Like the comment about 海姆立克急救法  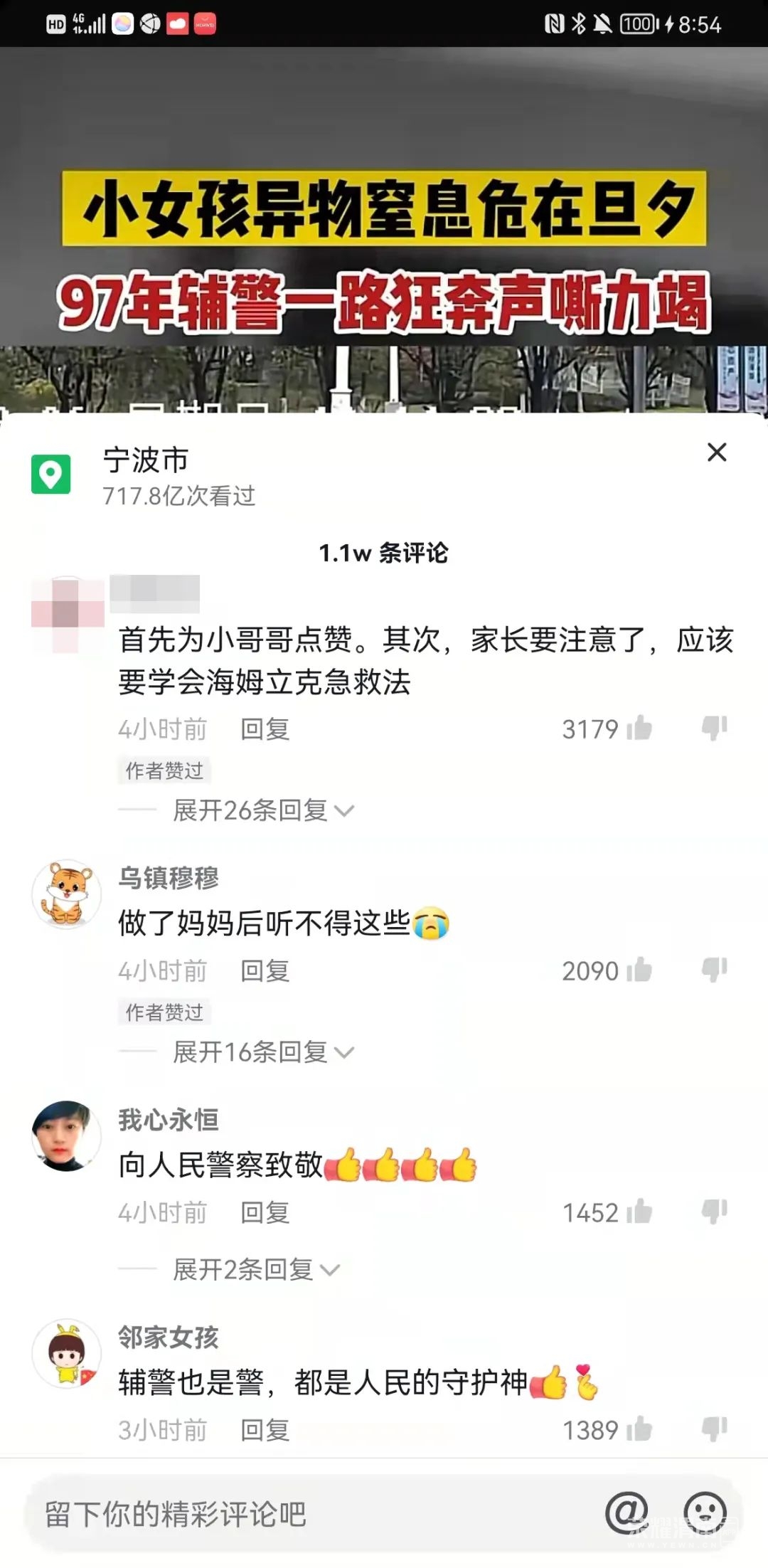[639, 729]
